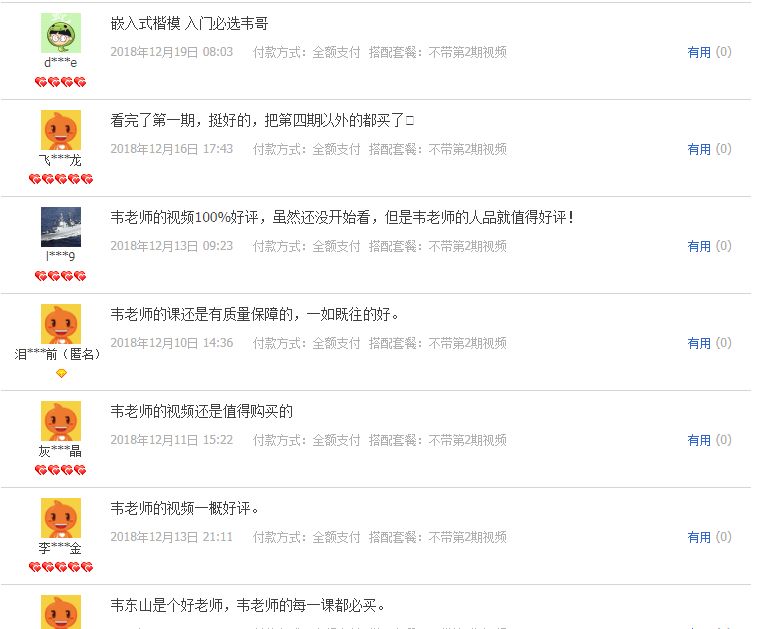Tap 有用 on 泪***前's anonymous review
757x629 pixels.
pos(699,343)
